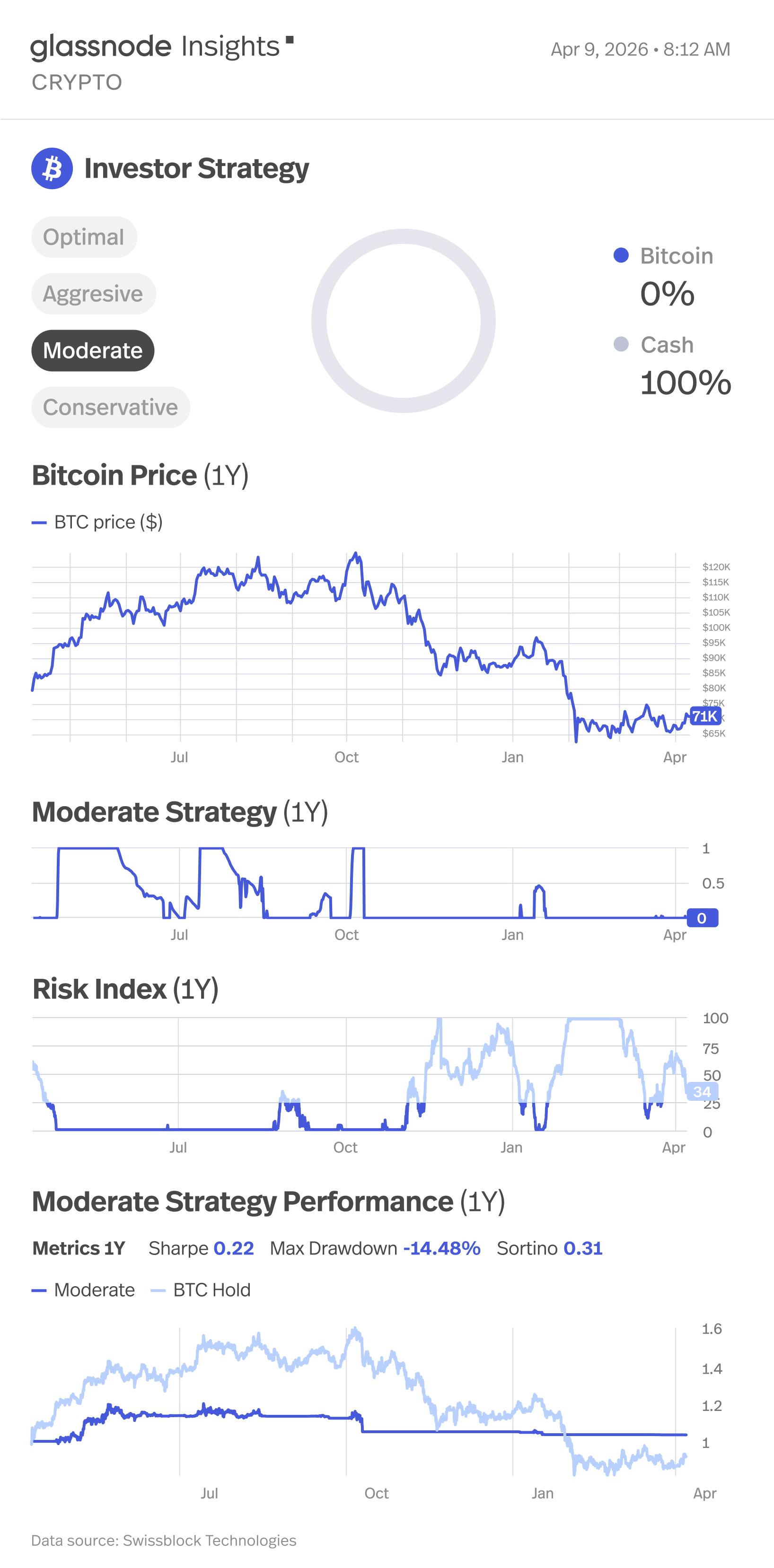
Task: Click the gray Cash legend dot
Action: [x=621, y=345]
